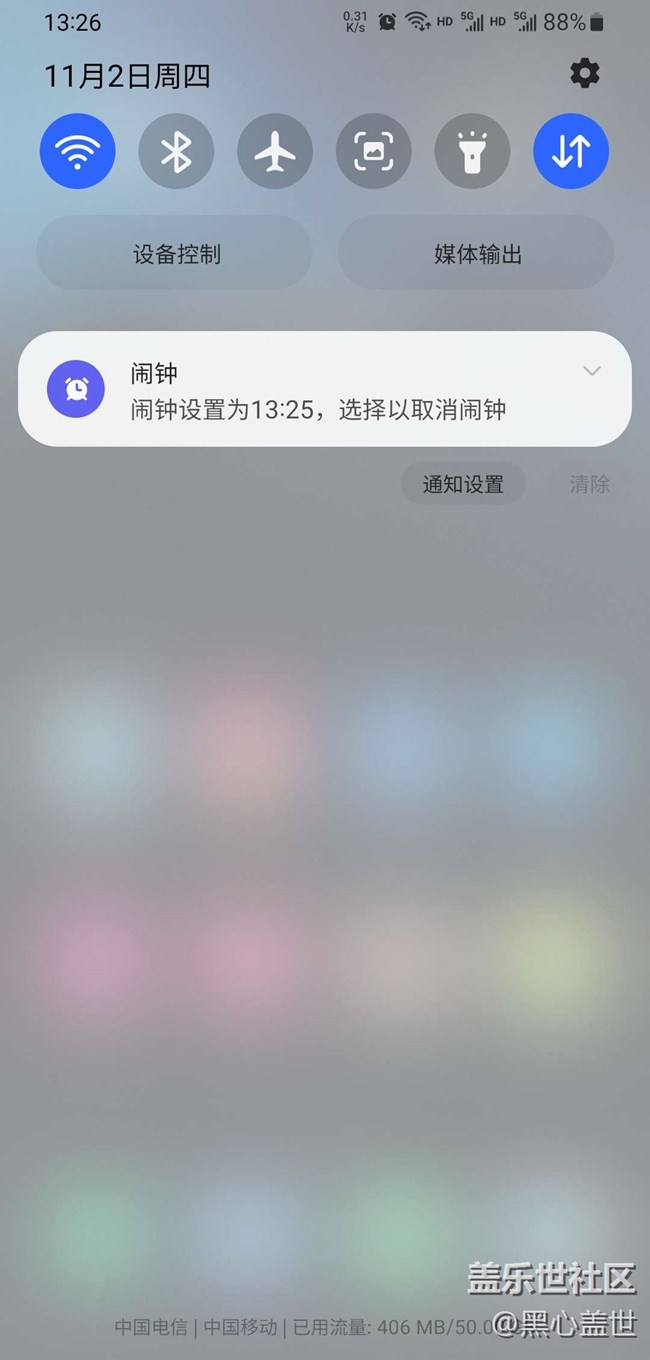Open 通知设置 notification settings
The height and width of the screenshot is (1360, 650).
(x=463, y=485)
